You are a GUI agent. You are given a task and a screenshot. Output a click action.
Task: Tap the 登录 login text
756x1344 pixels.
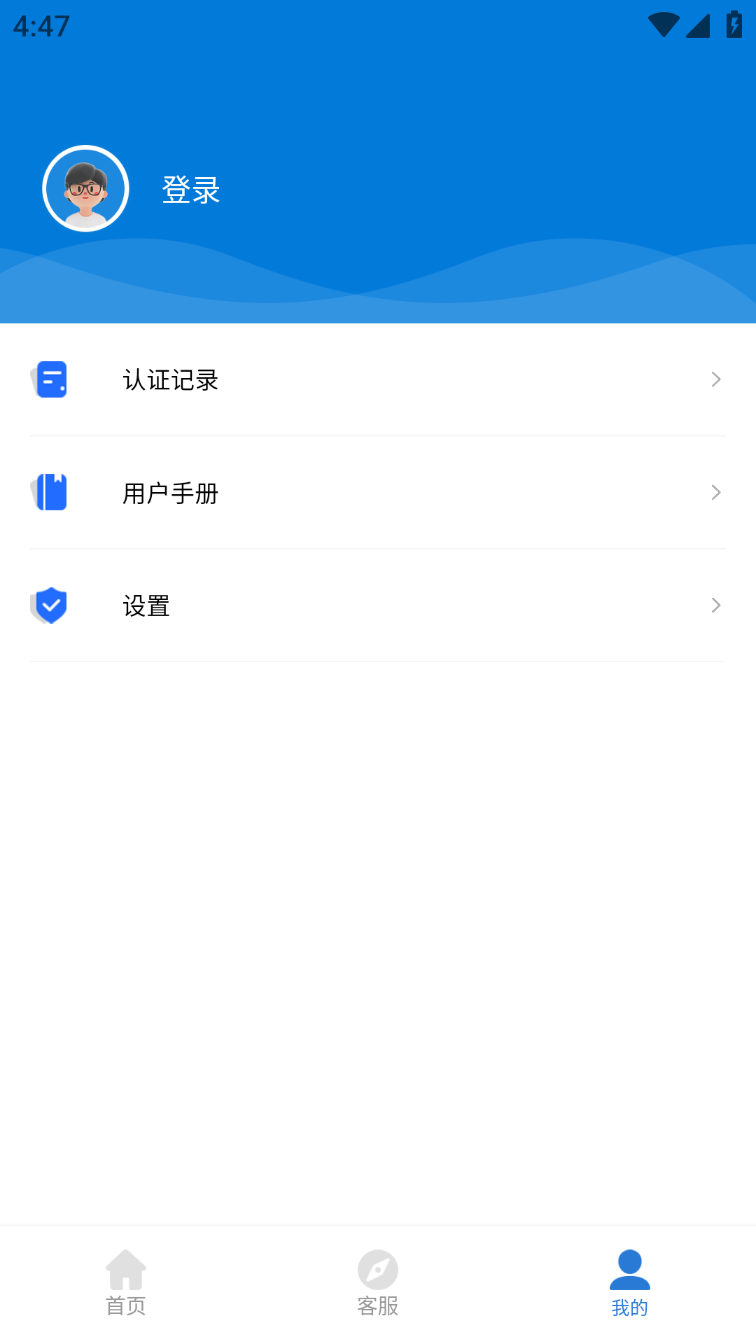(x=190, y=190)
